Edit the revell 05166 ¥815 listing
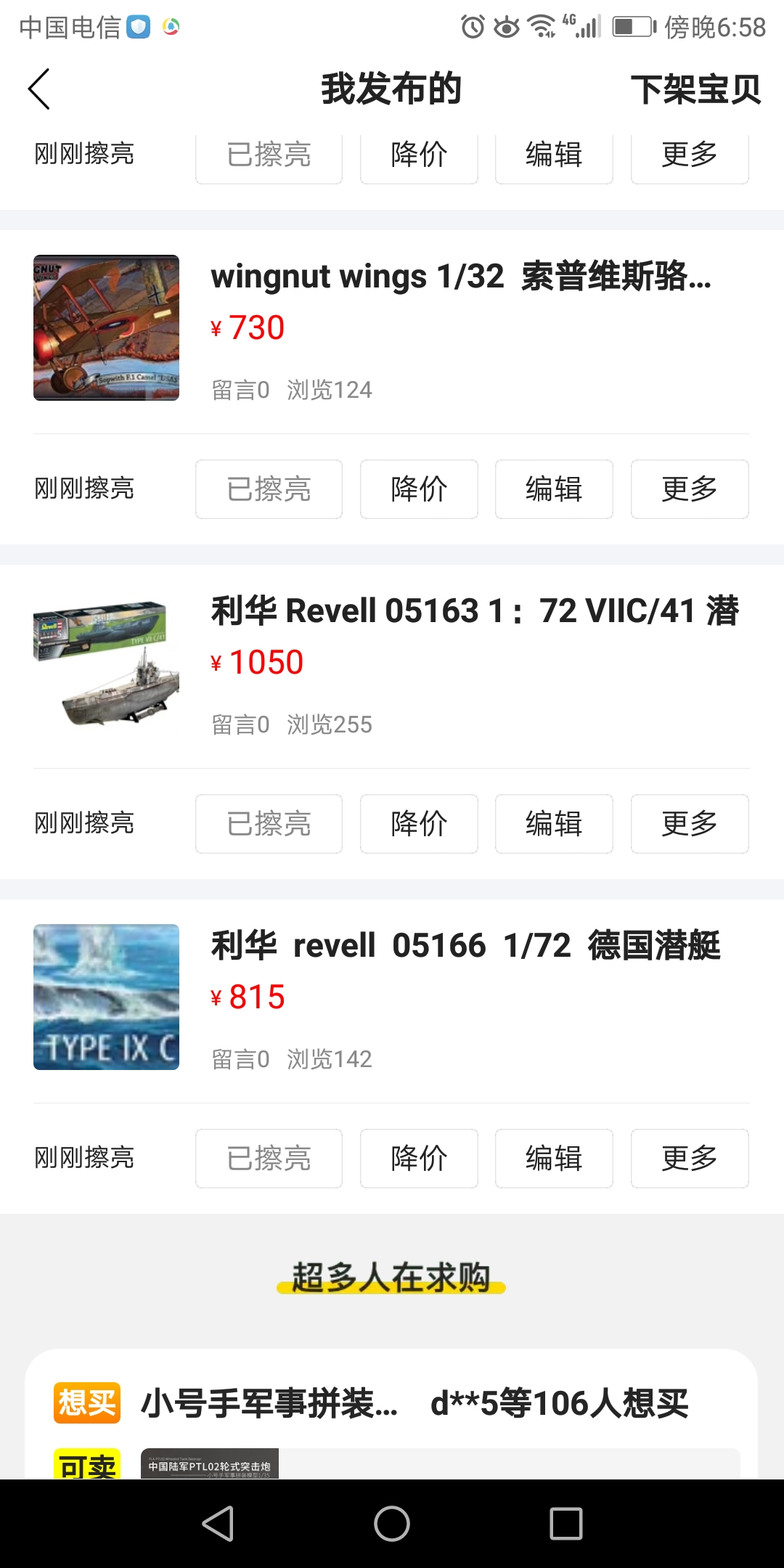Image resolution: width=784 pixels, height=1568 pixels. pyautogui.click(x=554, y=1159)
